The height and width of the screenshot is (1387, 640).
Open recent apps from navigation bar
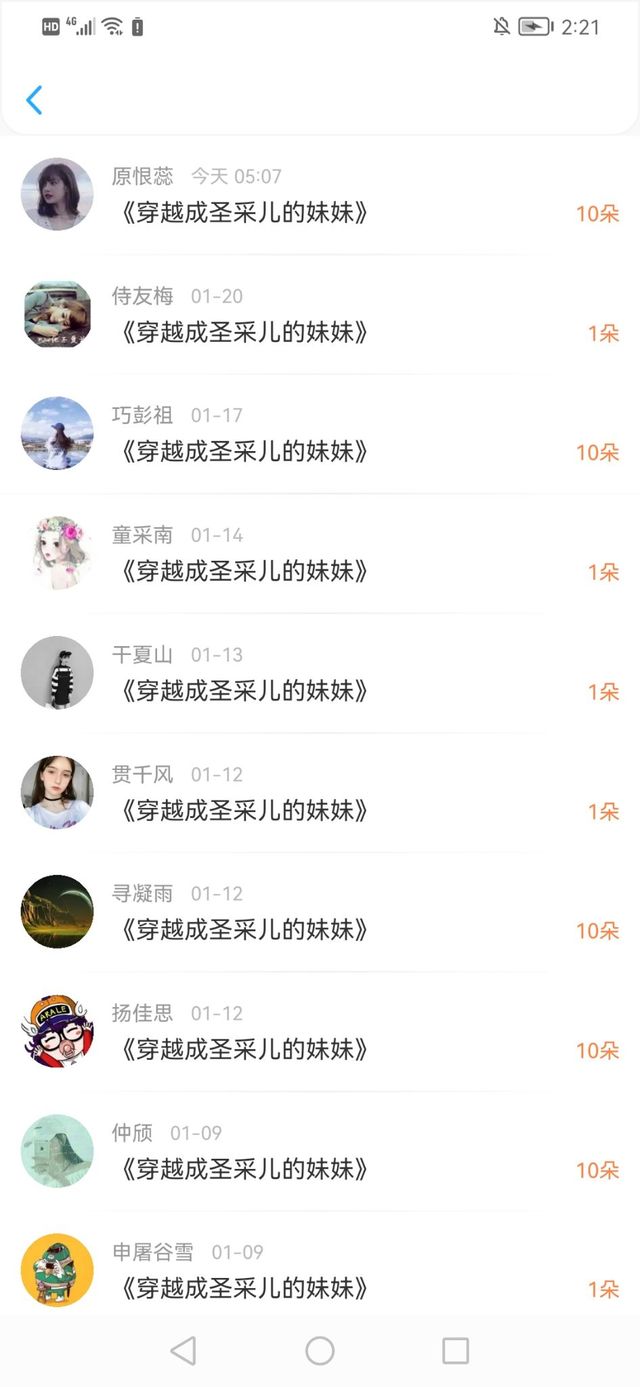455,1351
